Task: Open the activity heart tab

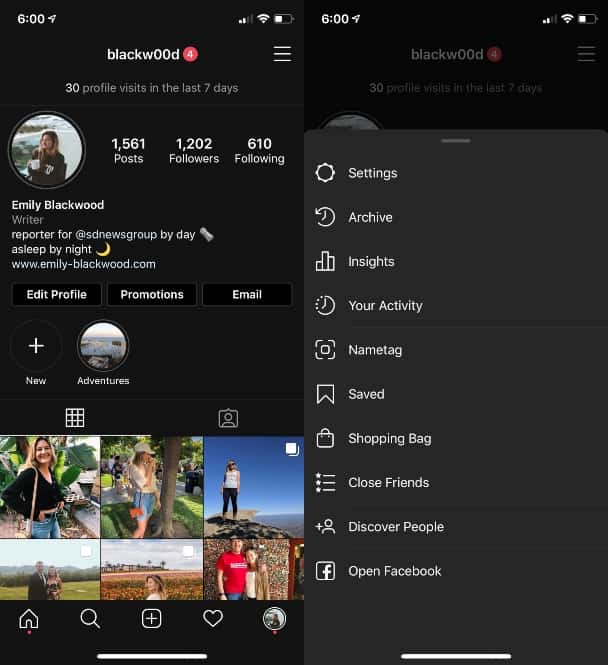Action: click(x=213, y=619)
